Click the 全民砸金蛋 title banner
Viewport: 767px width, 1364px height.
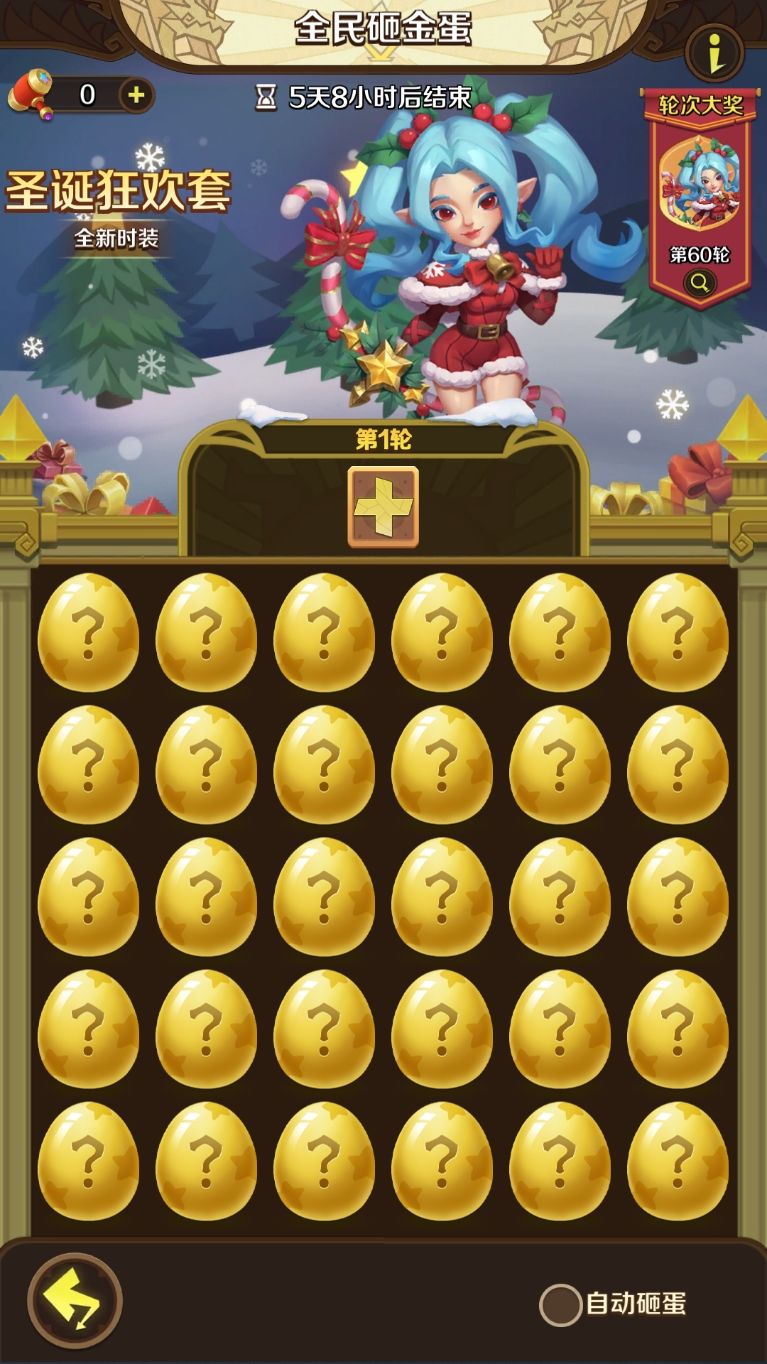[383, 30]
